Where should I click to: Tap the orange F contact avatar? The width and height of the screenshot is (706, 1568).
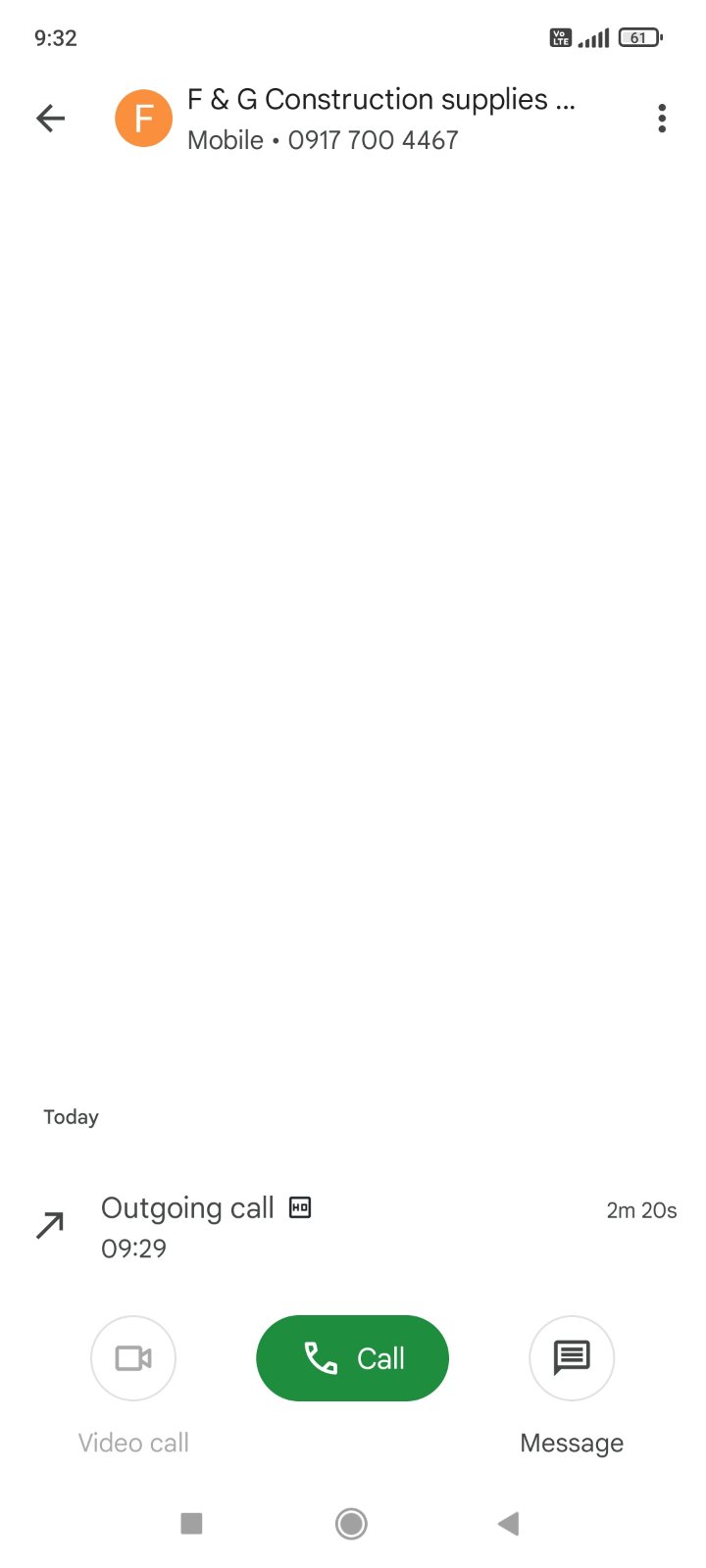(143, 119)
